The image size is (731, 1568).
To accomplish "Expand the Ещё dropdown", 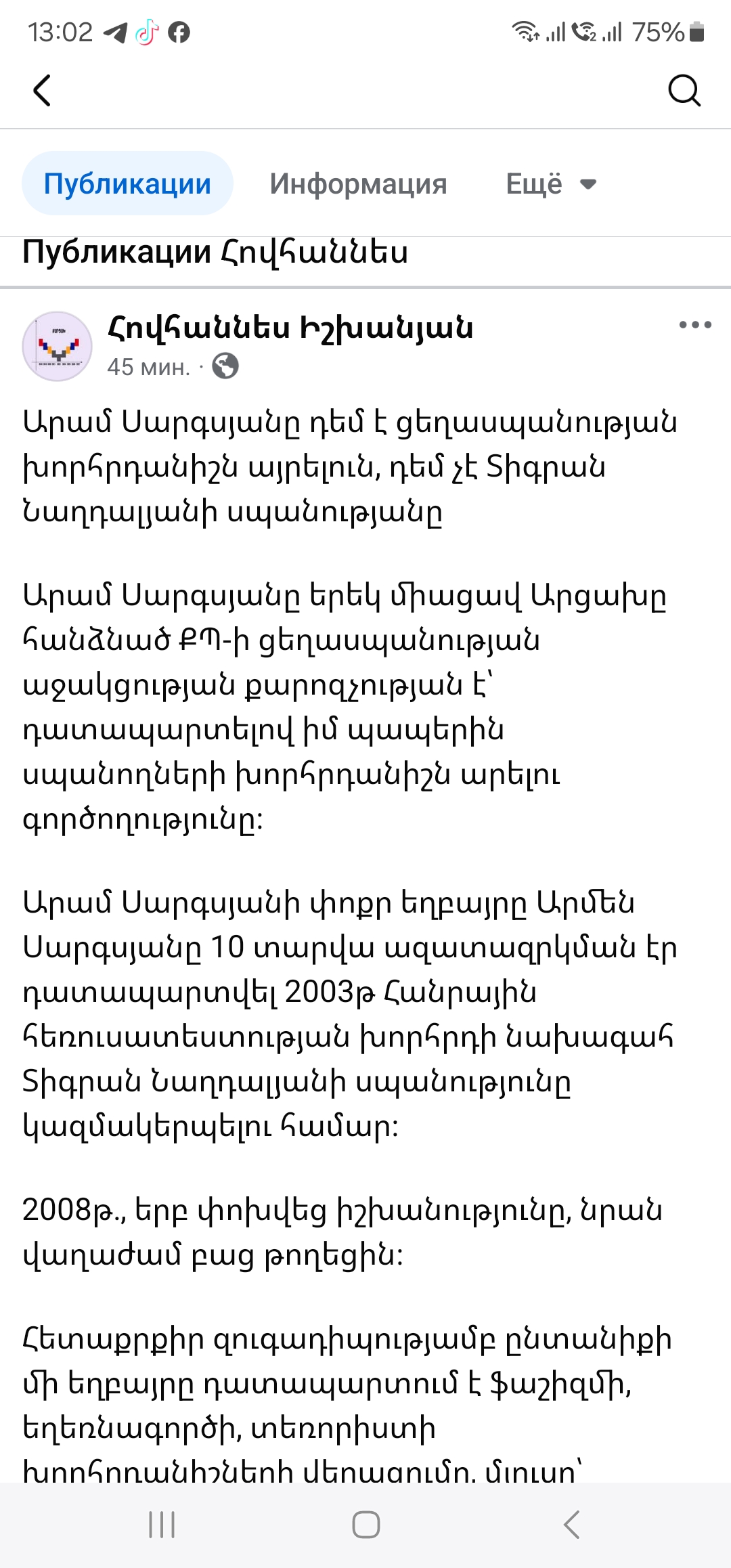I will [x=551, y=183].
